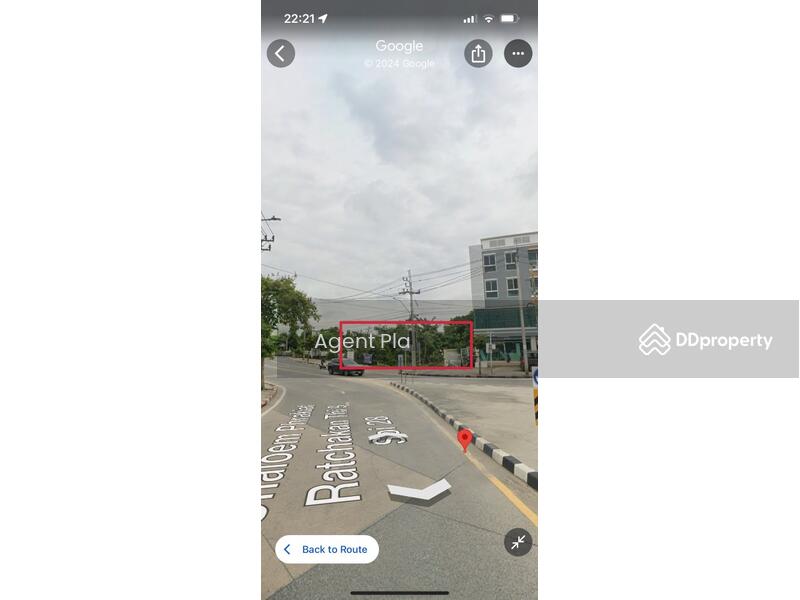800x600 pixels.
Task: Share this Street View location
Action: click(x=478, y=54)
